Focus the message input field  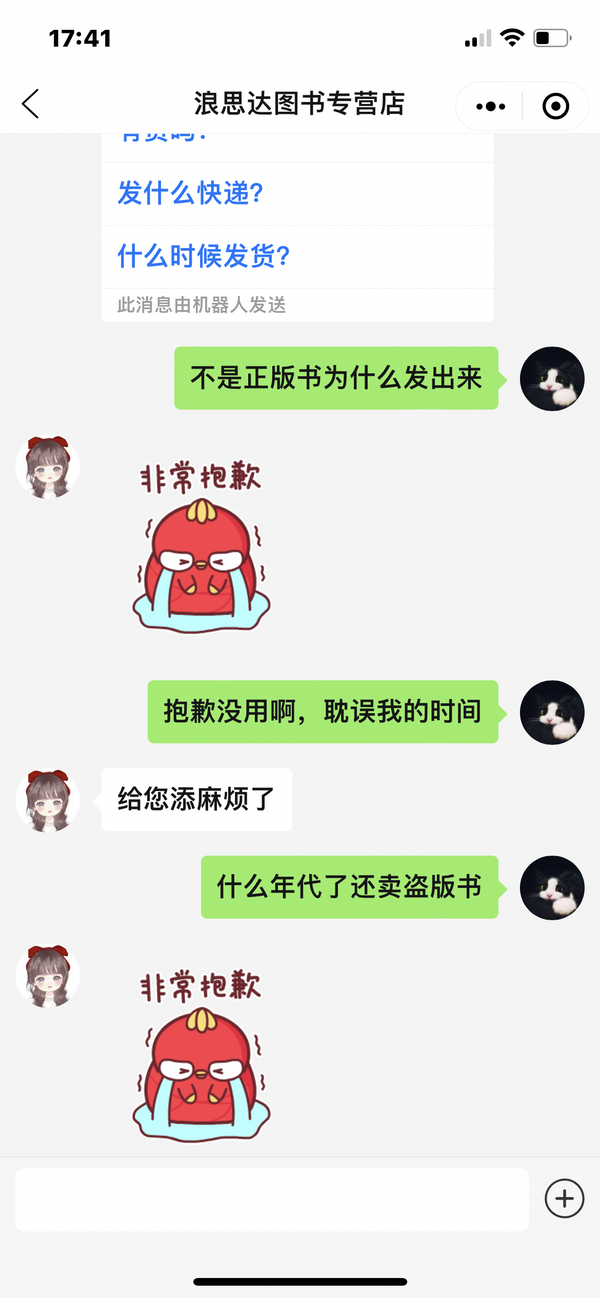[272, 1199]
